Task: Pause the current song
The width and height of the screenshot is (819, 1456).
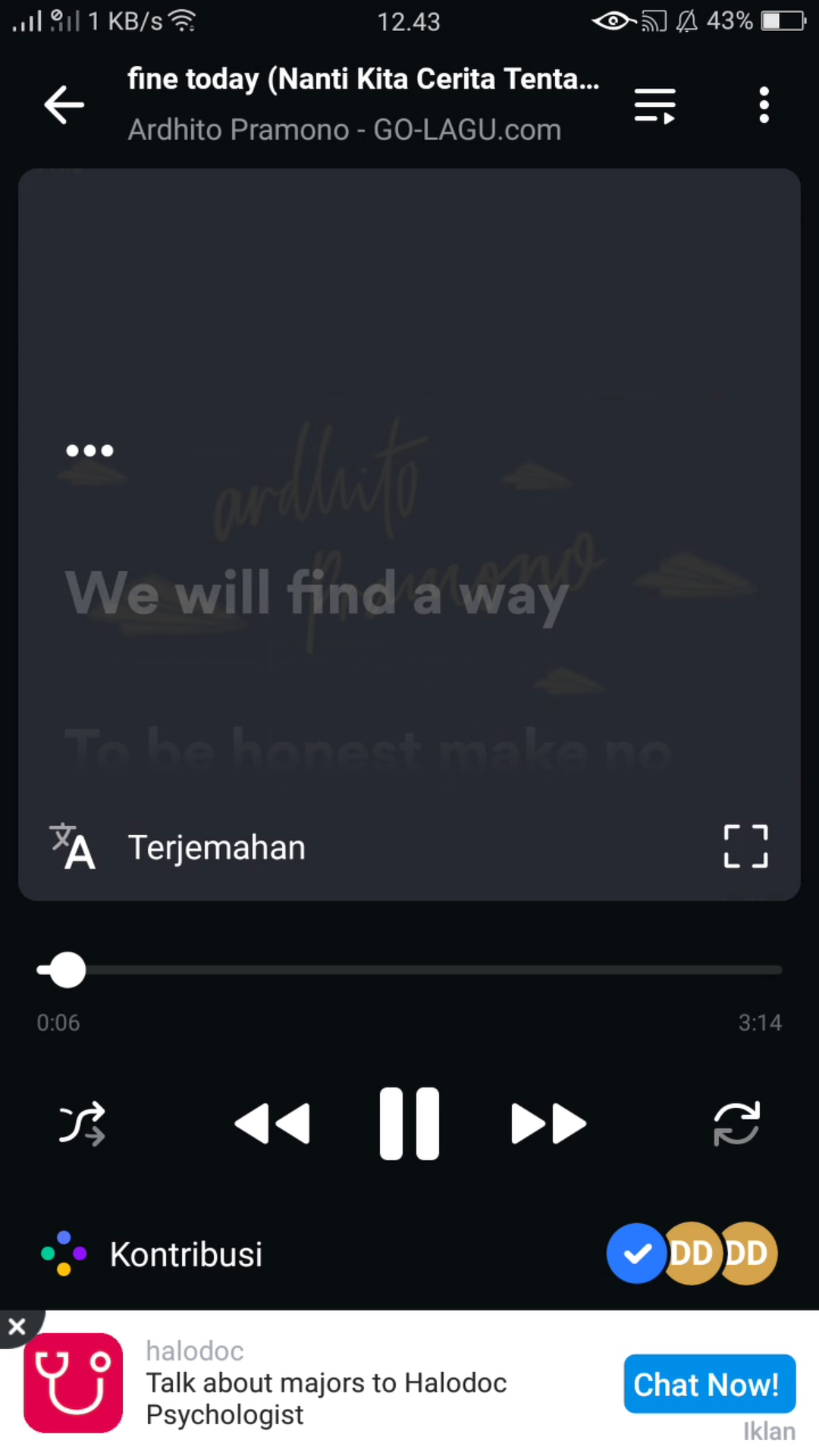Action: coord(409,1123)
